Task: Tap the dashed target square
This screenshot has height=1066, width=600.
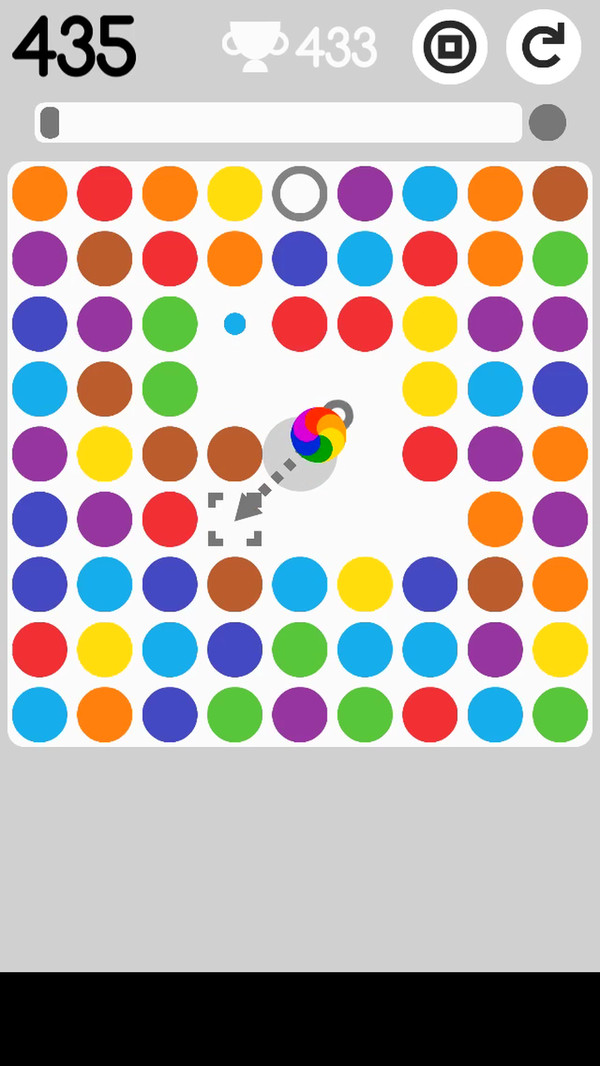Action: click(x=235, y=519)
